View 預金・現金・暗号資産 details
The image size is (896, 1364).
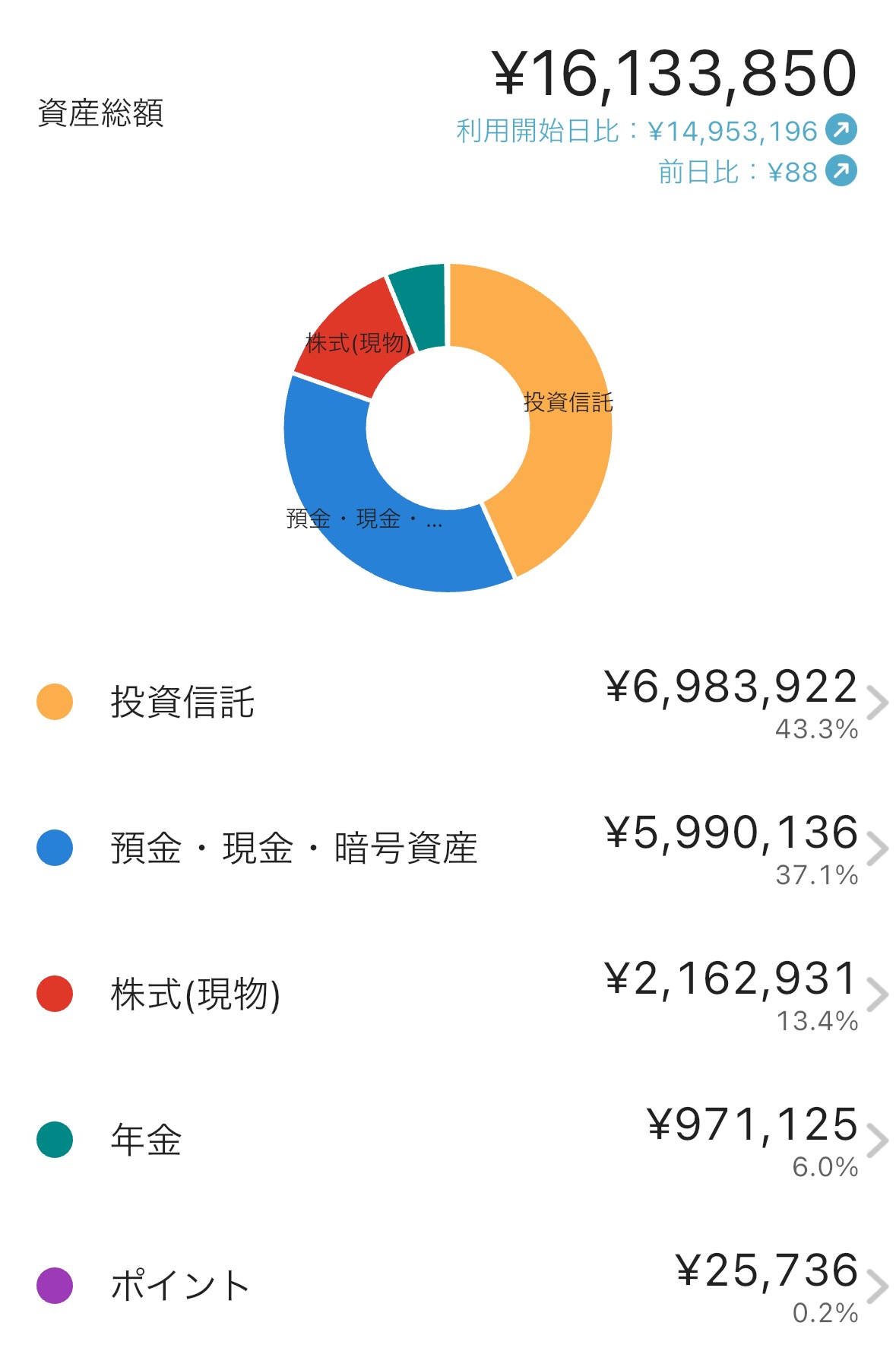point(448,848)
